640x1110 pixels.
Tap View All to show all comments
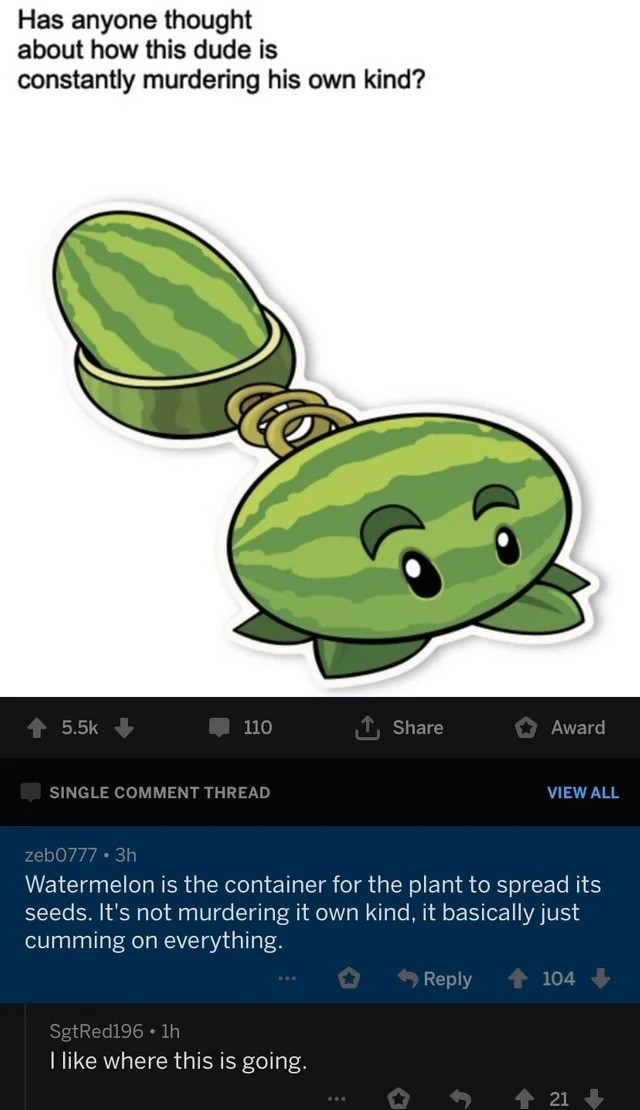(582, 792)
